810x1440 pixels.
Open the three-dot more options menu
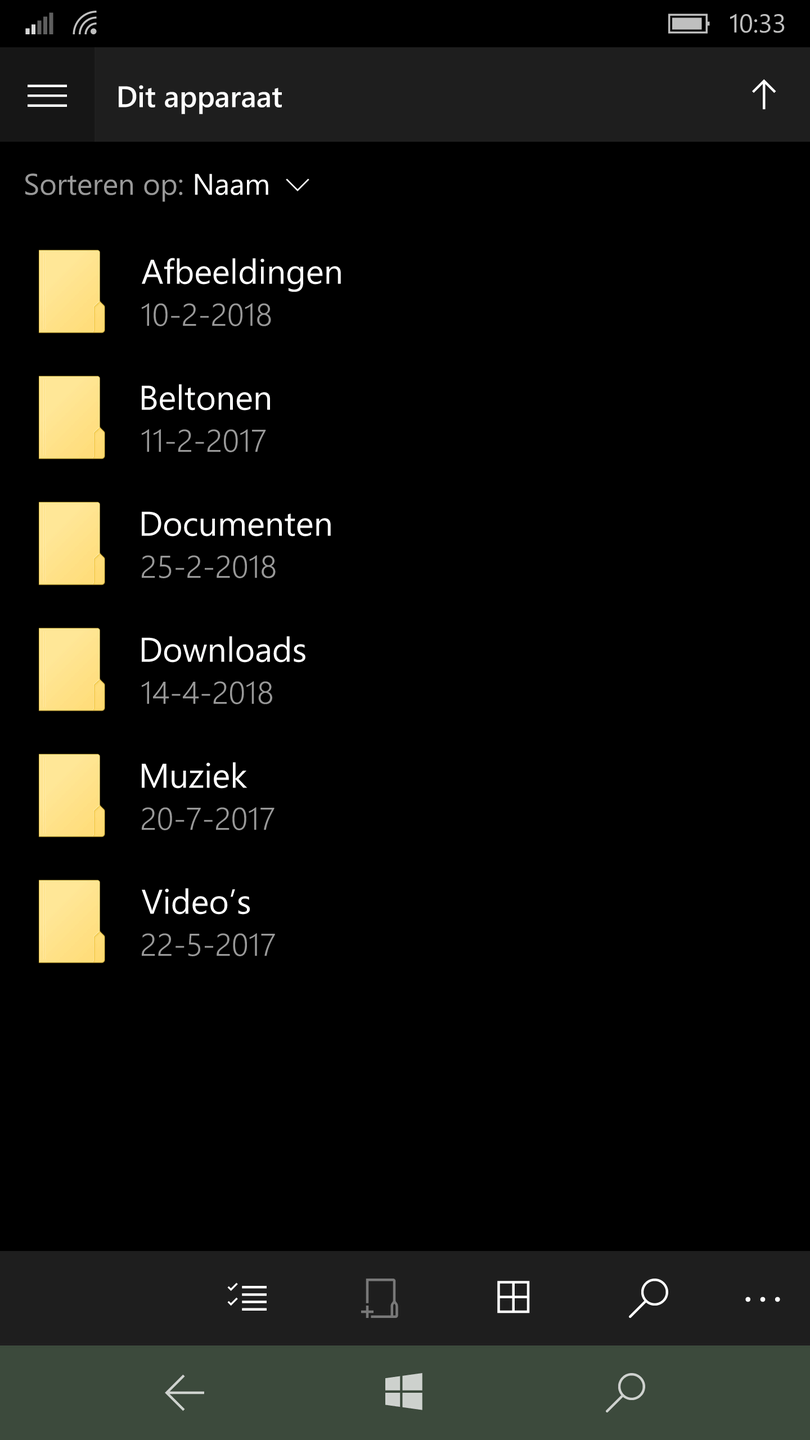[762, 1299]
